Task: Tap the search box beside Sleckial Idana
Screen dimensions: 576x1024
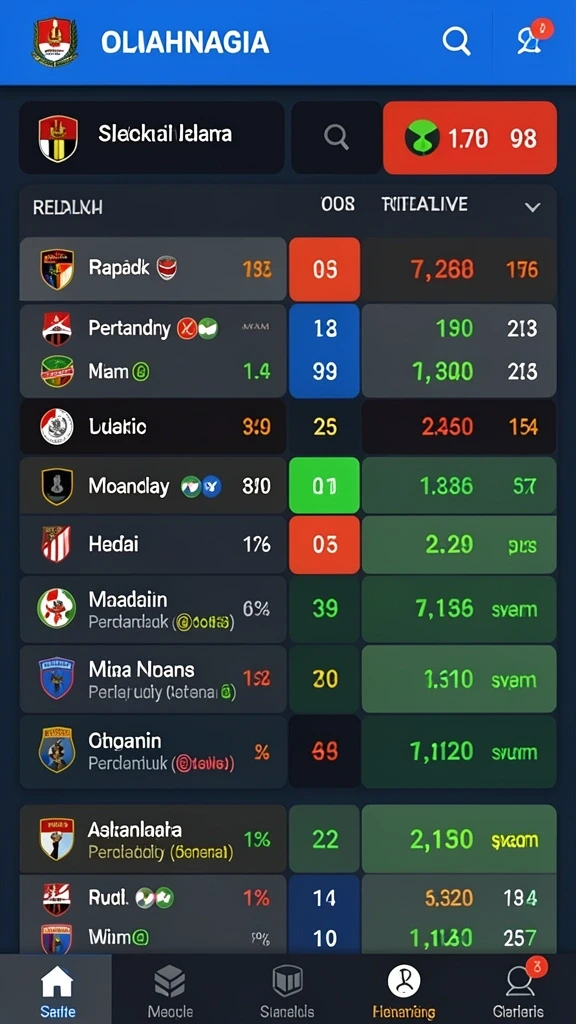Action: click(336, 137)
